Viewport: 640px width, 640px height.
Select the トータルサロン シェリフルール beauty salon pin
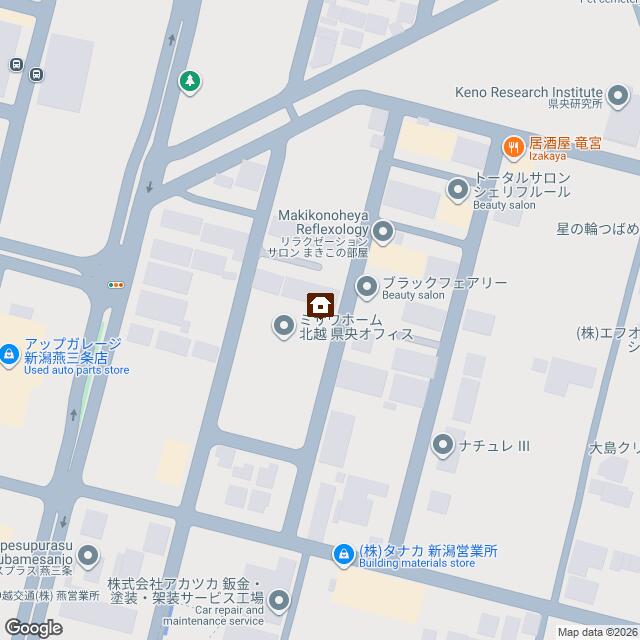pos(458,187)
